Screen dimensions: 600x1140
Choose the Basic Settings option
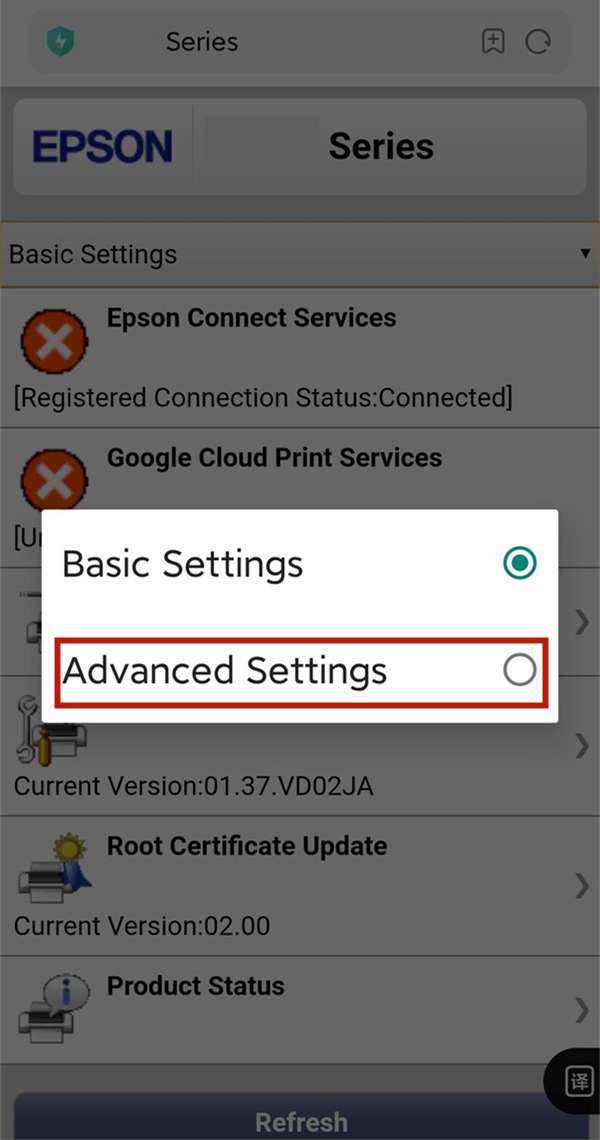pyautogui.click(x=300, y=564)
